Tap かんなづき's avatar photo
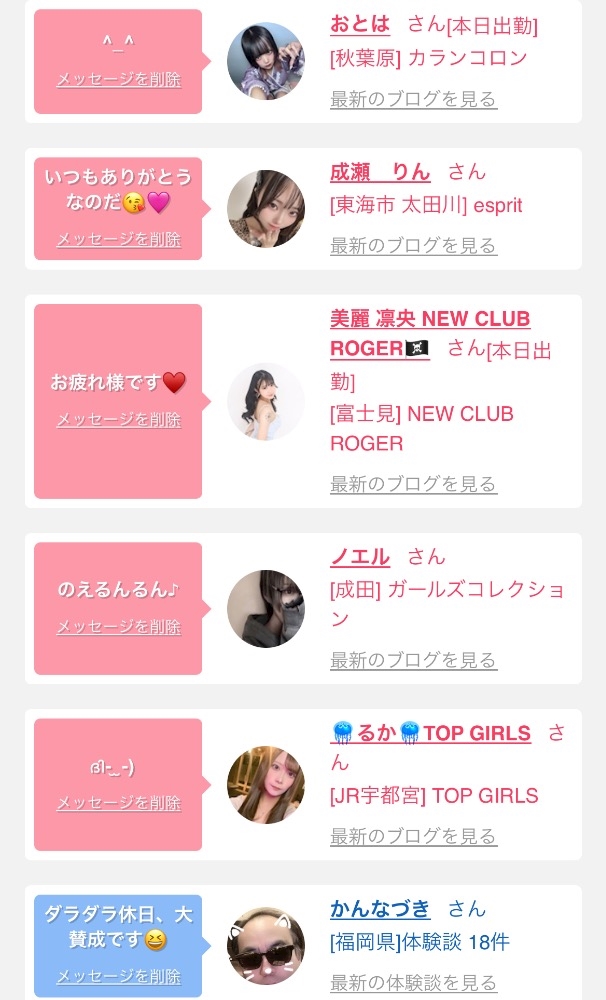606x1000 pixels. coord(266,945)
